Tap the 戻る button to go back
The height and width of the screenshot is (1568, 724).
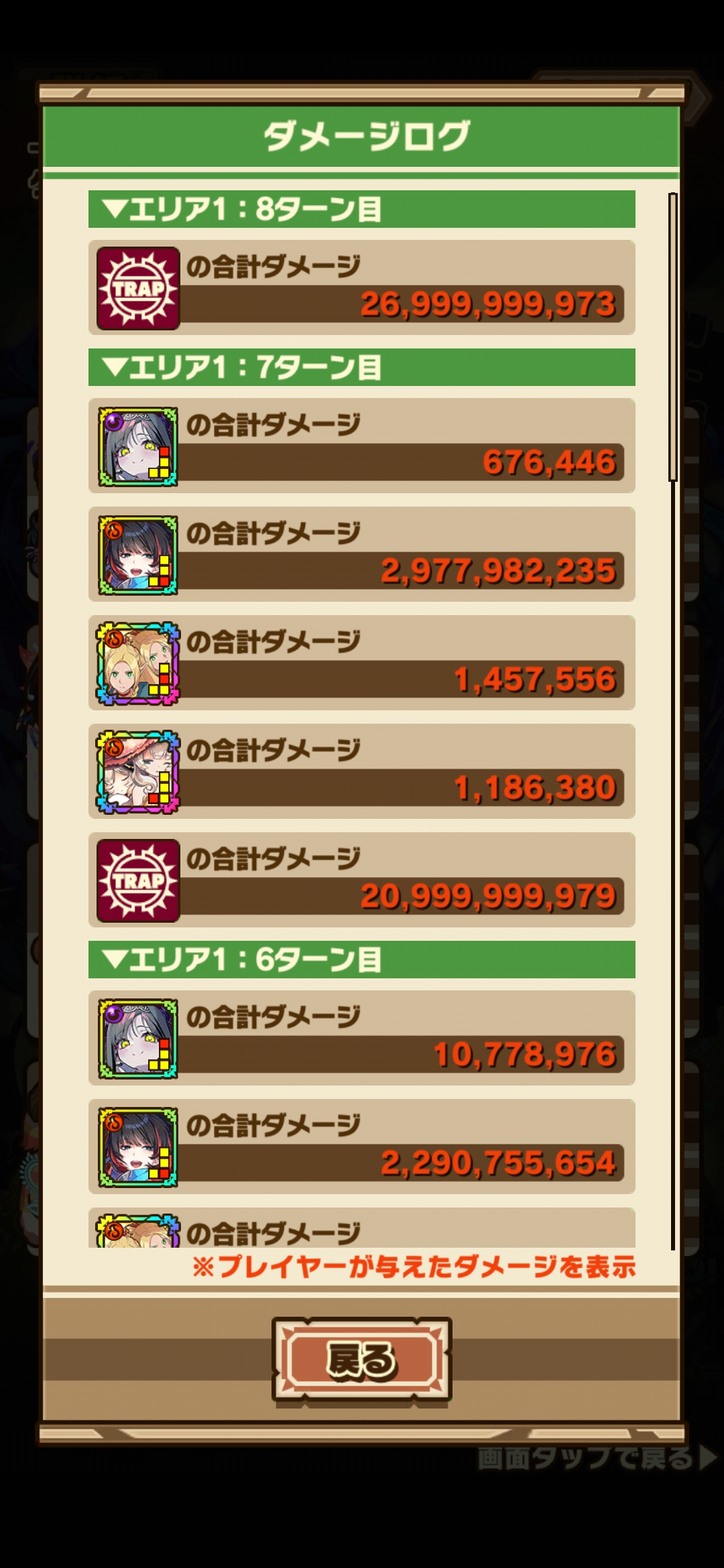361,1360
